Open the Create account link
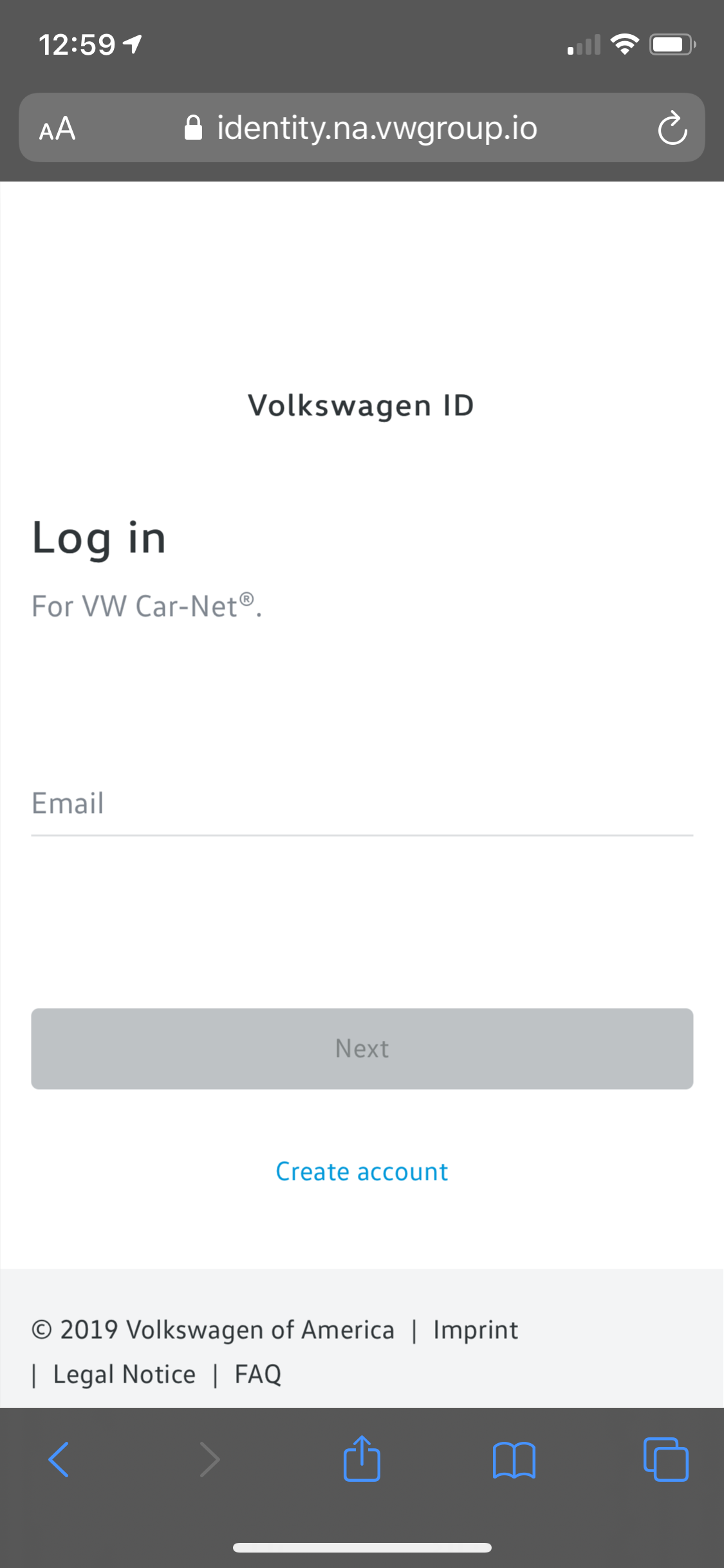724x1568 pixels. click(x=362, y=1171)
